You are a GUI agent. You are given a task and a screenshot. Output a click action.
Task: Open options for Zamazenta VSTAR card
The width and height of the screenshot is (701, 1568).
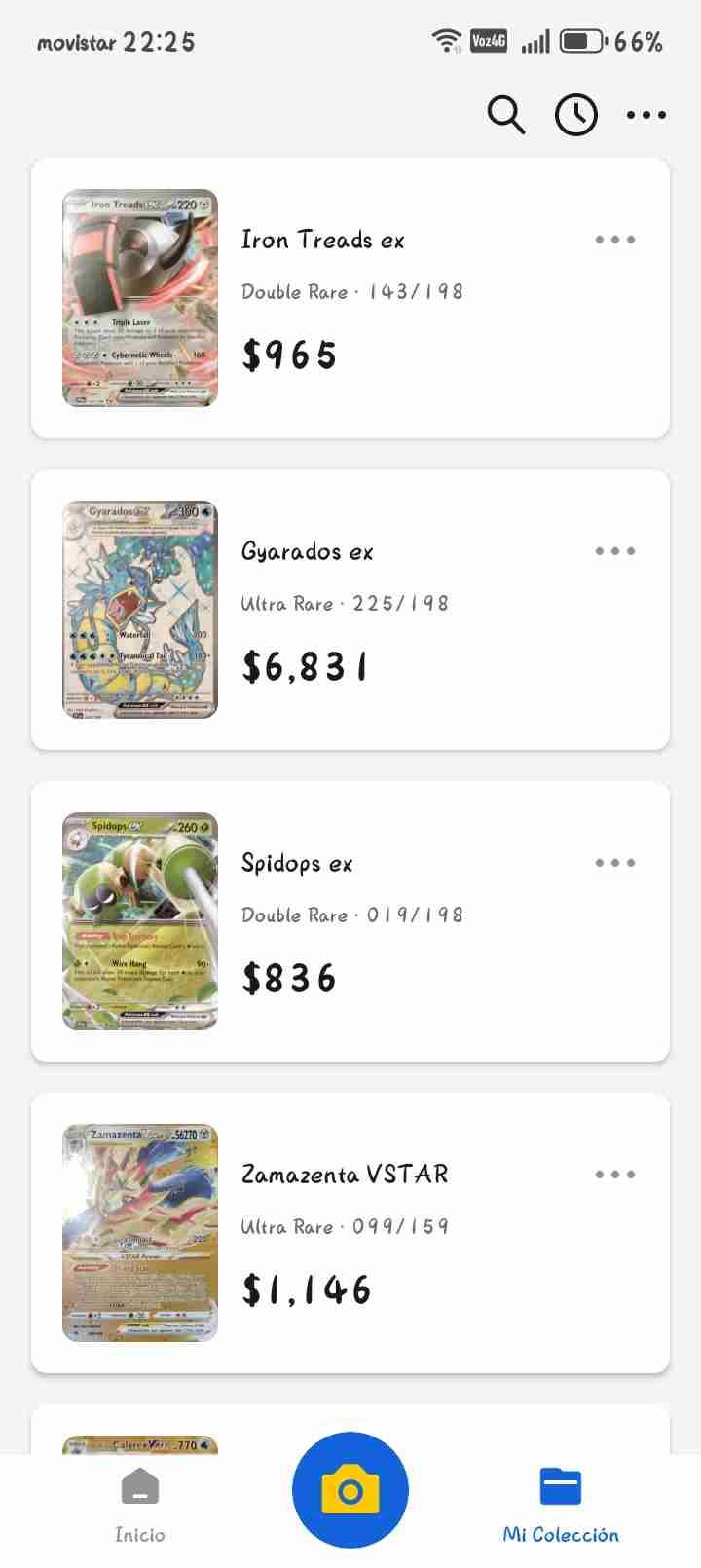[615, 1174]
